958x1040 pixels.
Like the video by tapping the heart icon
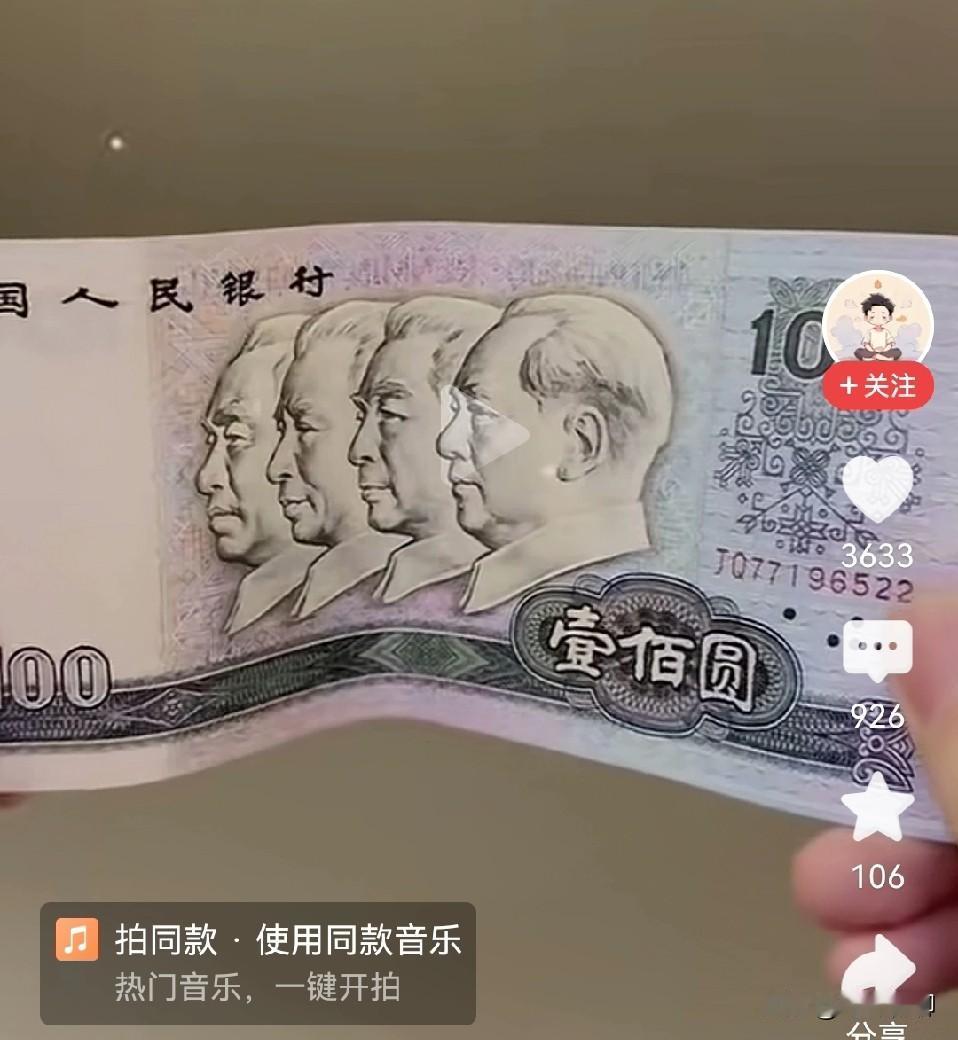point(880,488)
